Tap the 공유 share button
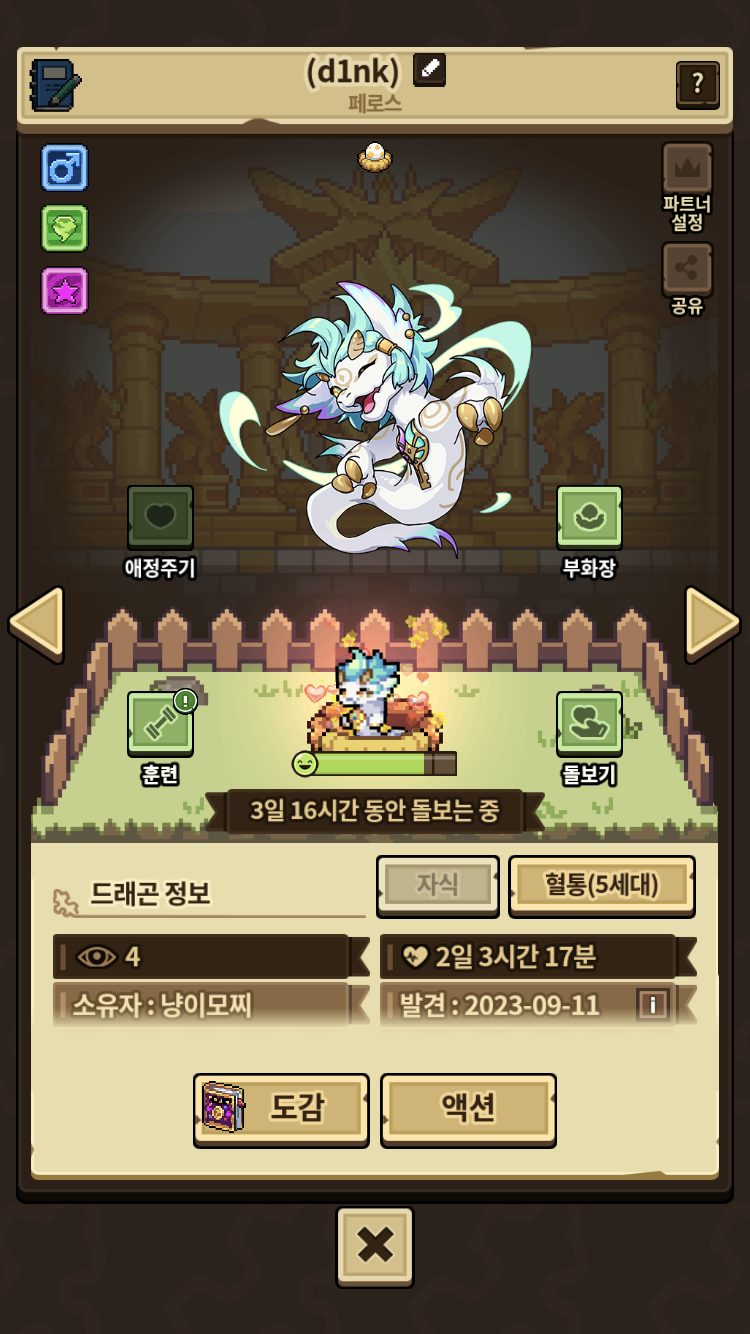750x1334 pixels. click(x=687, y=279)
